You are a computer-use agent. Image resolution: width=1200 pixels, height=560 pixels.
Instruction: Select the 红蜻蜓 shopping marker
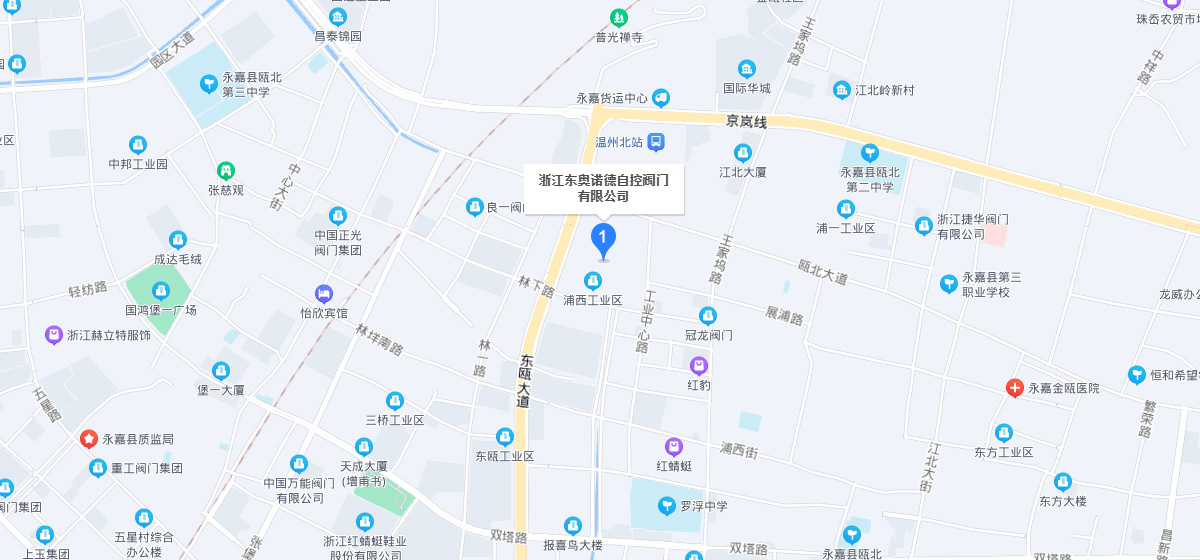pos(674,446)
